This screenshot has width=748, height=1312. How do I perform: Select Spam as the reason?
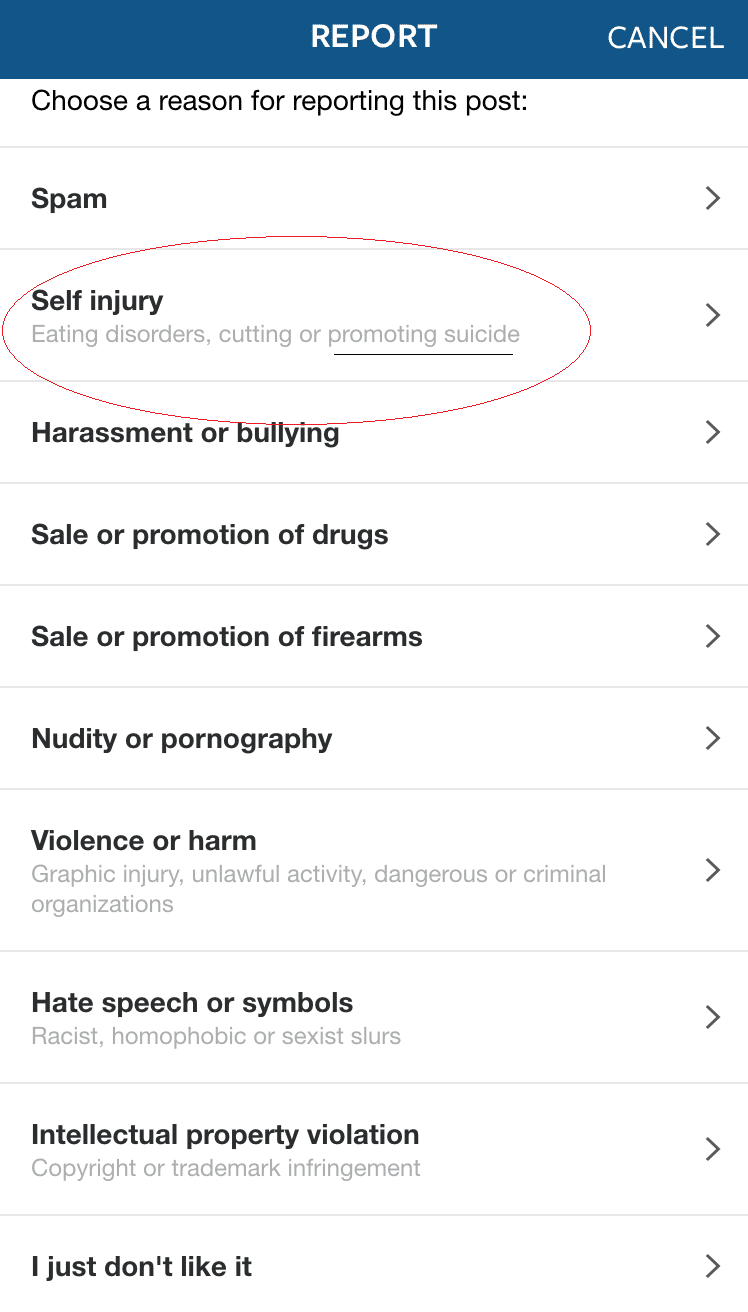click(374, 198)
